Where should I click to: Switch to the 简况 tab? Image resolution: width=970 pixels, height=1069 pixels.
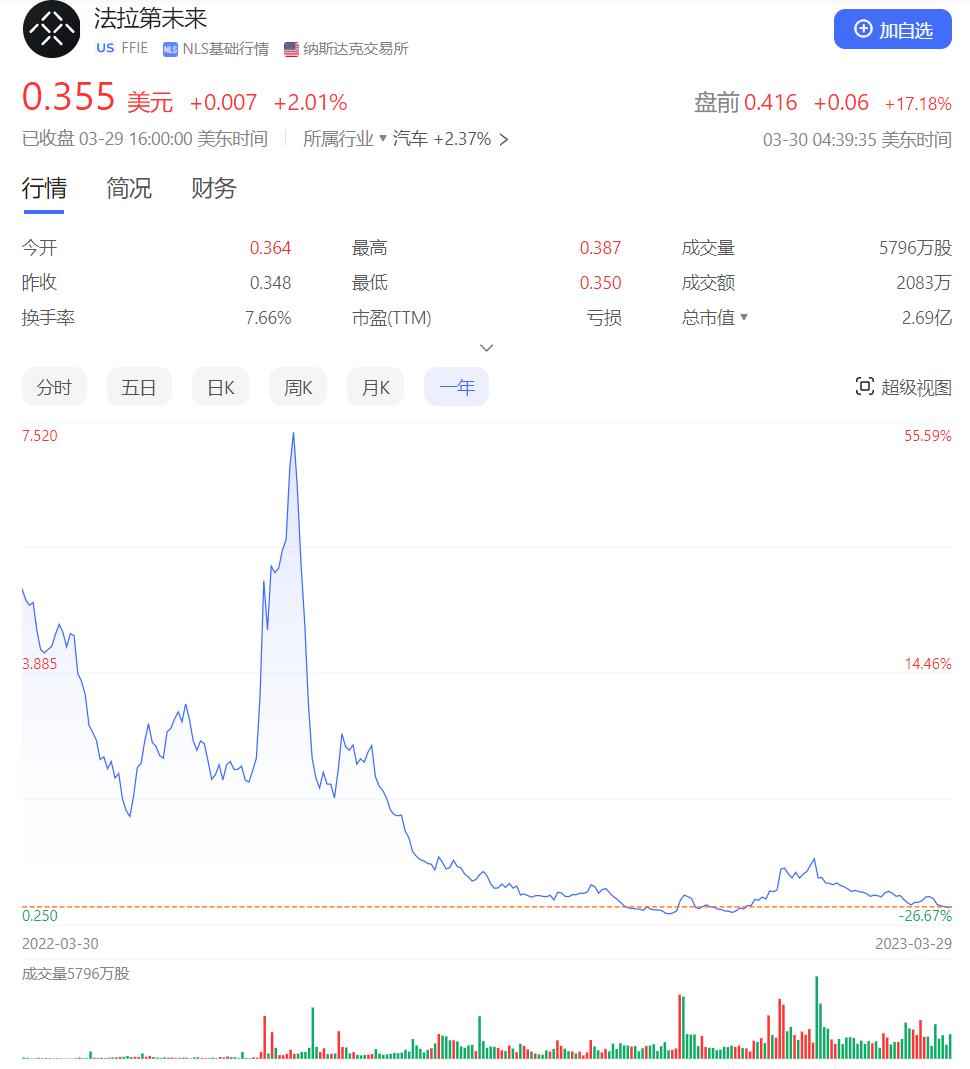click(129, 188)
